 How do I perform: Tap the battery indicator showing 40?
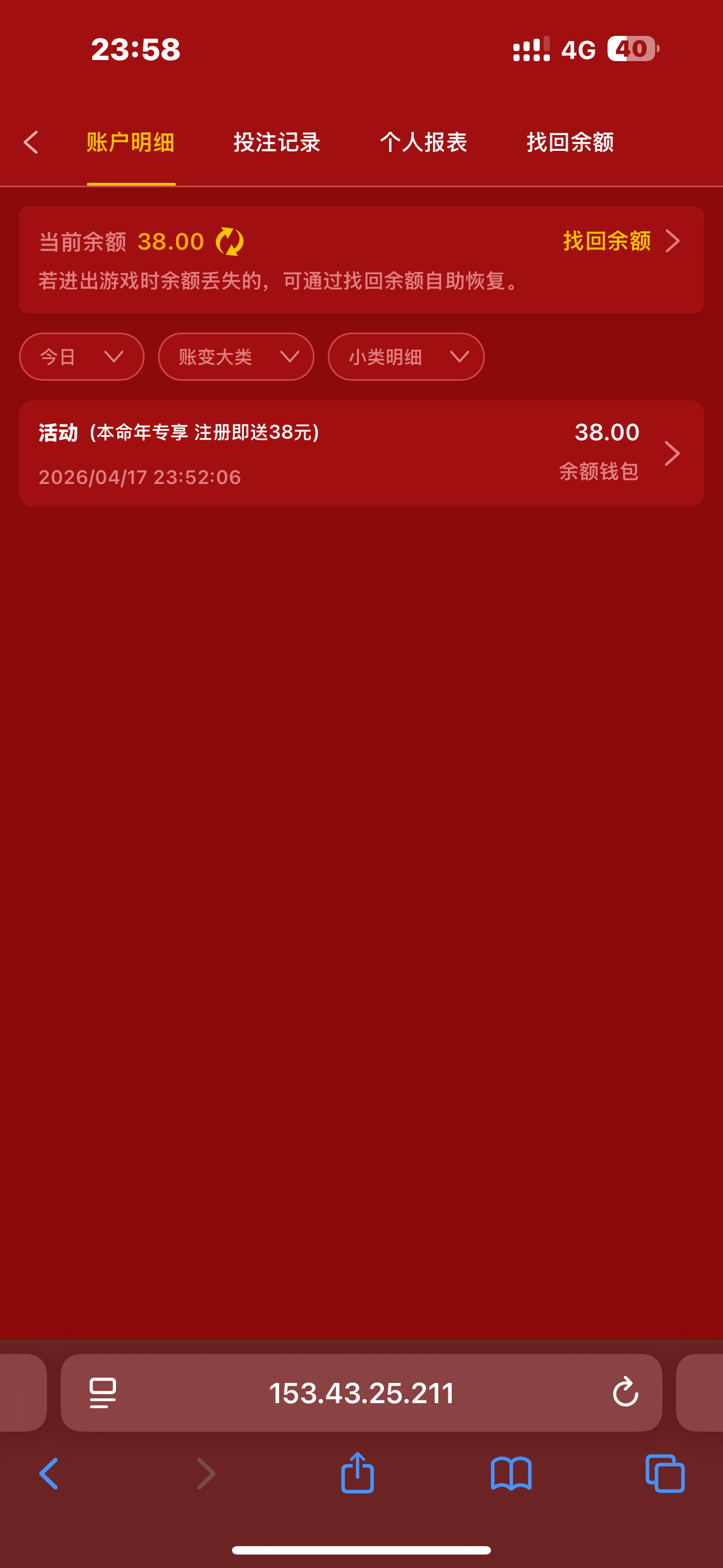click(x=631, y=49)
